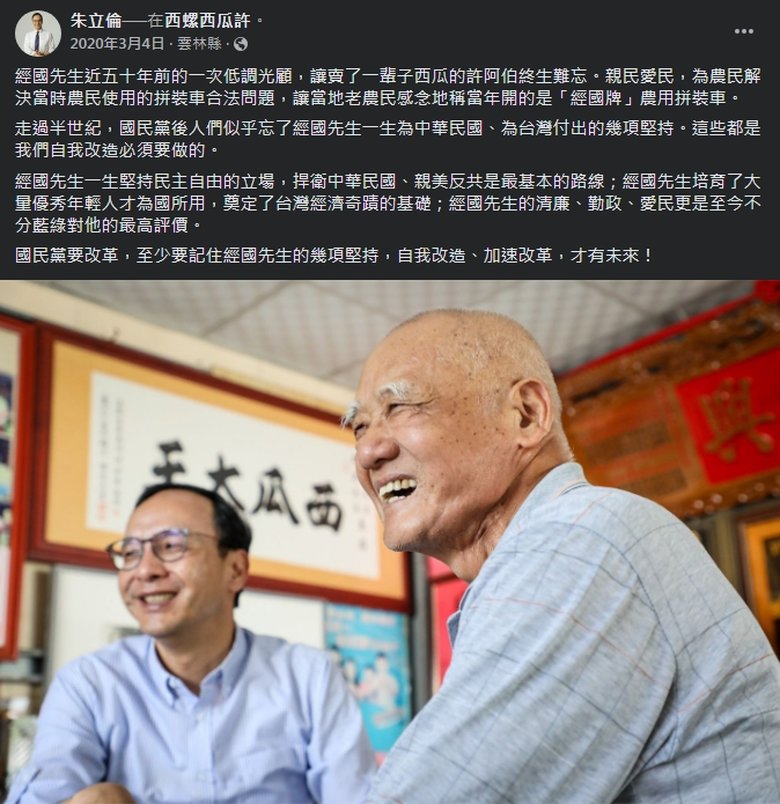
Task: Open the 雲林縣 location link
Action: [201, 44]
